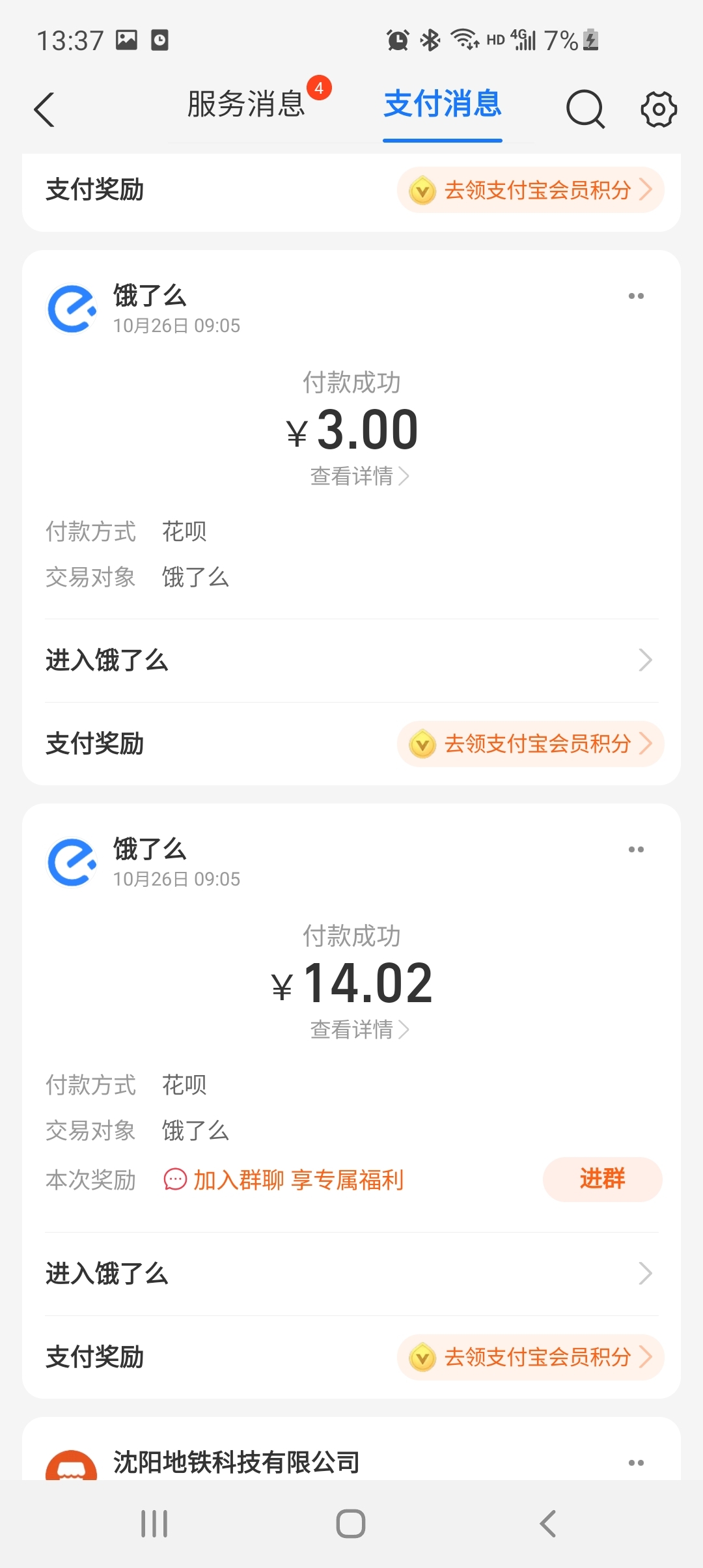View 查看详情 for the ¥3.00 payment
The image size is (703, 1568).
[359, 476]
